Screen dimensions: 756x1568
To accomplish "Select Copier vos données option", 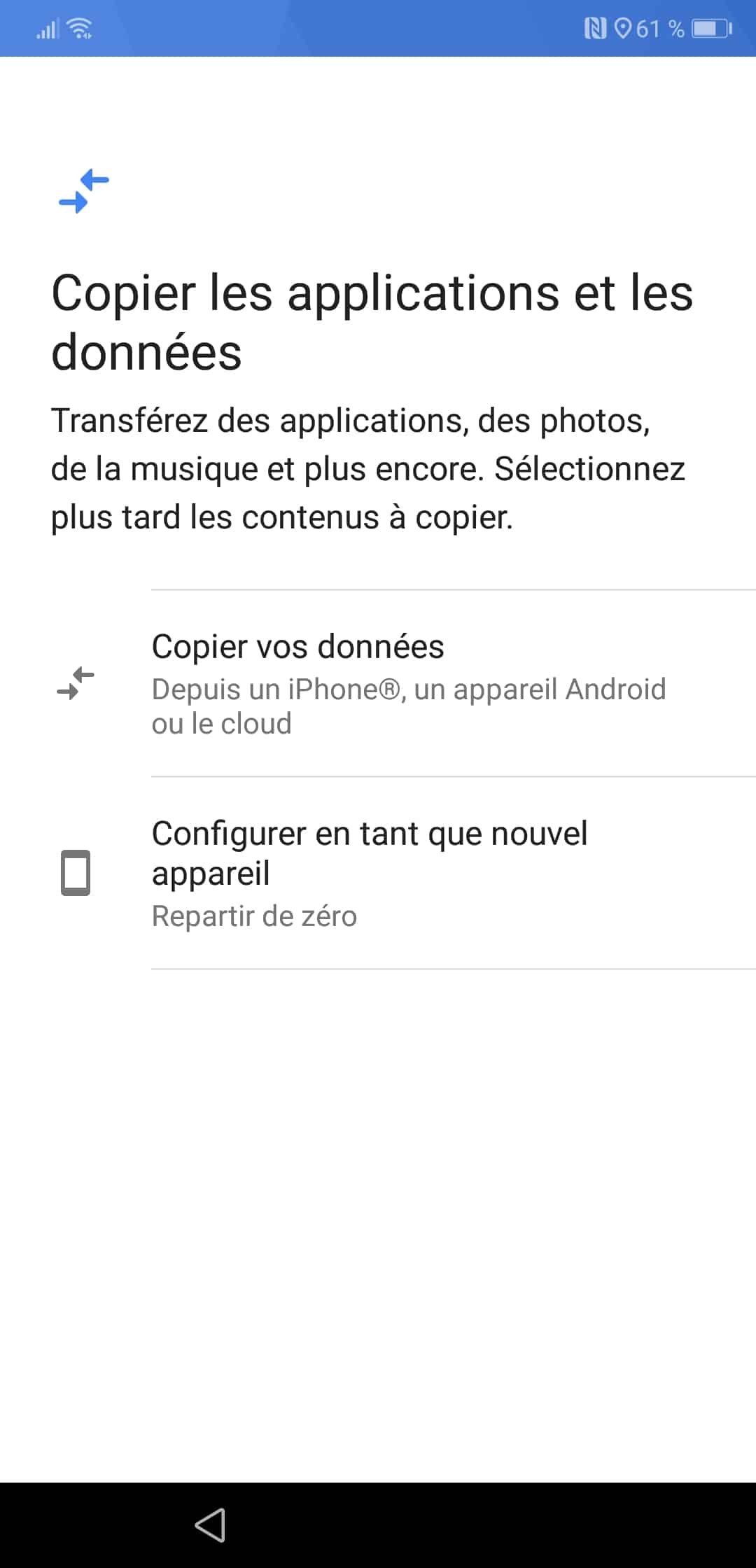I will (378, 683).
